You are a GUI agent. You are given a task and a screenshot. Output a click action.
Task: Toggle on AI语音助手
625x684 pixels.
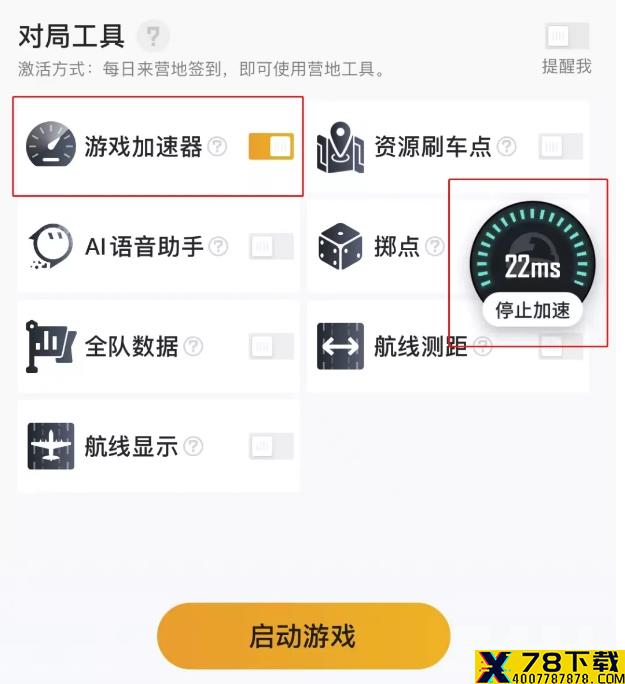pyautogui.click(x=271, y=246)
